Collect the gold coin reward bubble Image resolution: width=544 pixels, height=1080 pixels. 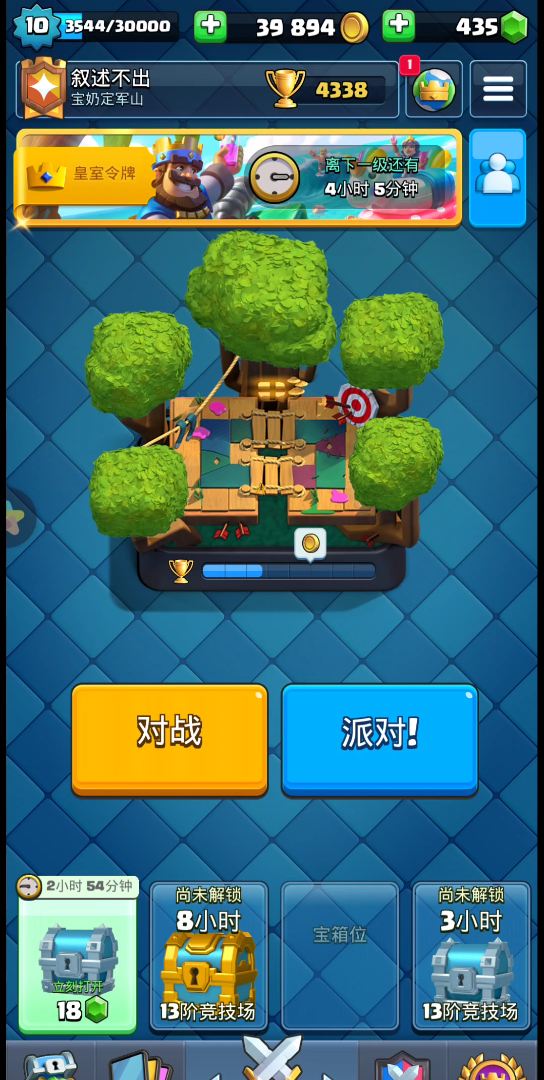(x=311, y=544)
